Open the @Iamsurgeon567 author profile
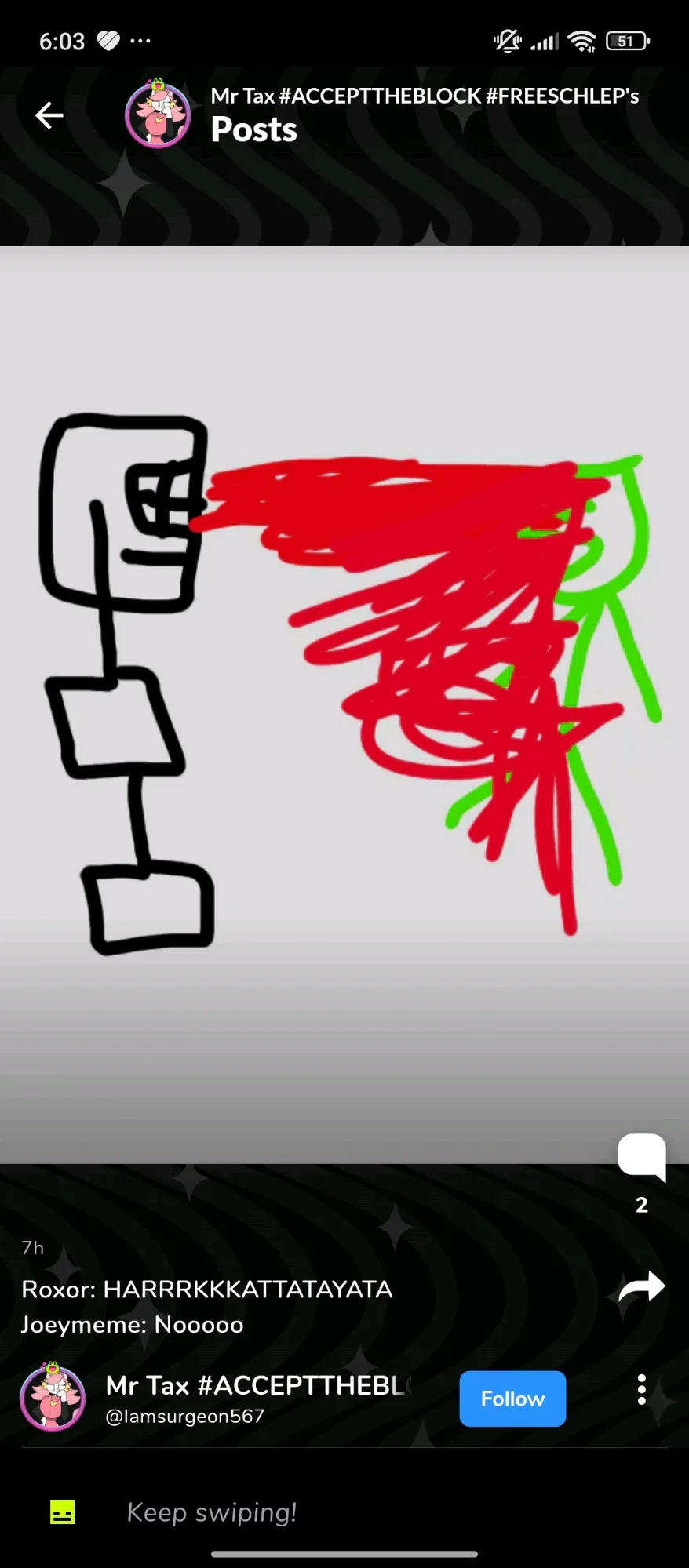The image size is (689, 1568). click(184, 1416)
